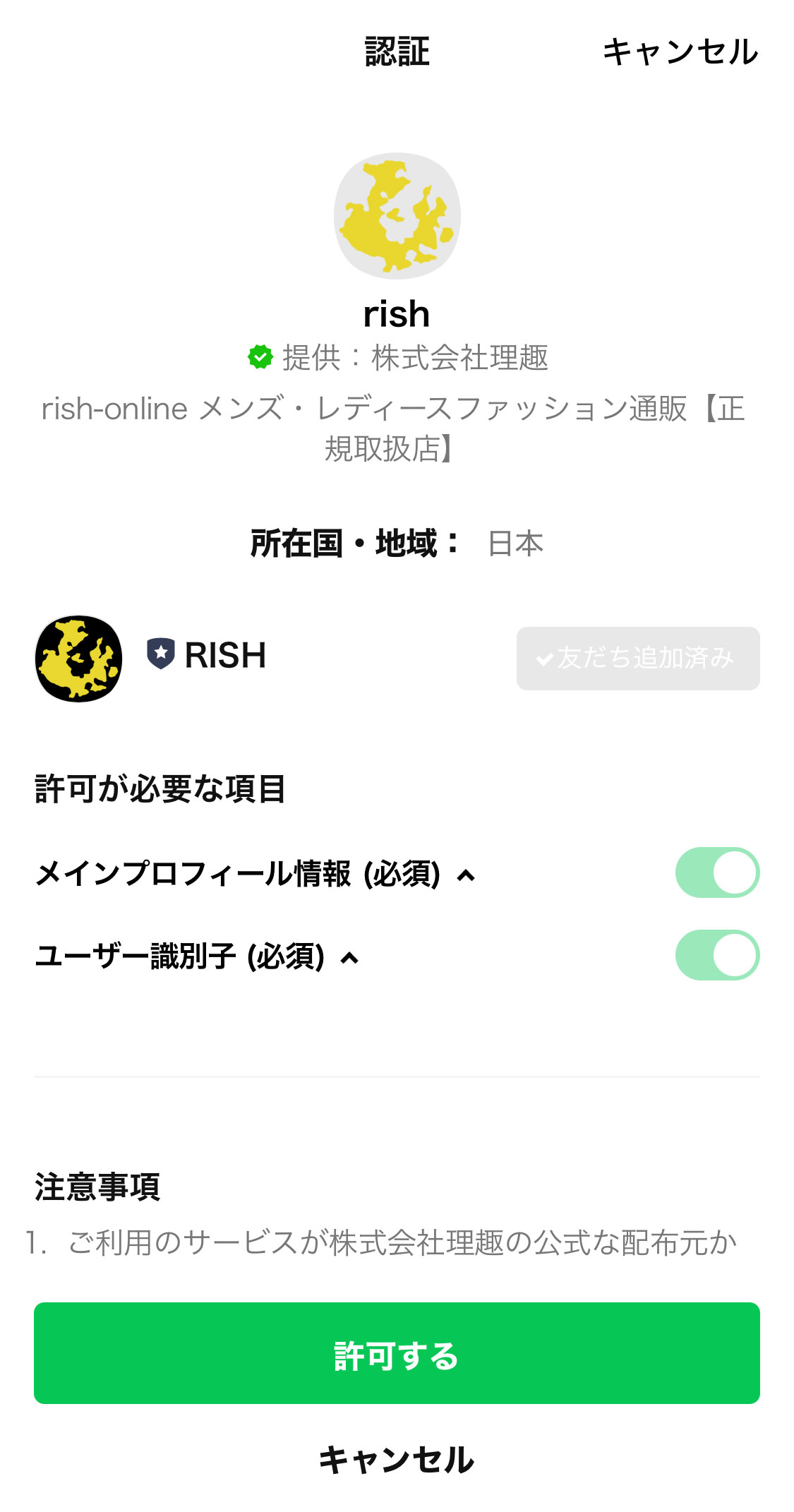Disable the main profile info toggle
The width and height of the screenshot is (794, 1512).
click(716, 873)
